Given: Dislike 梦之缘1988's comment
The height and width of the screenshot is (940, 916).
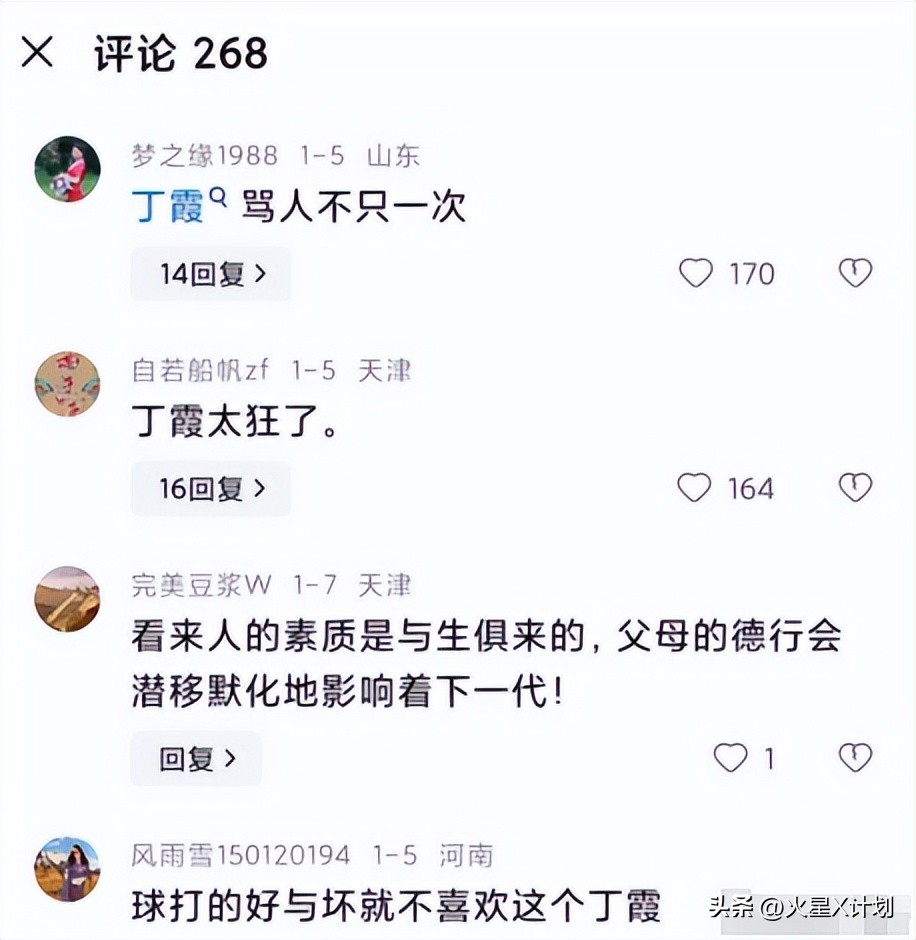Looking at the screenshot, I should (x=855, y=273).
